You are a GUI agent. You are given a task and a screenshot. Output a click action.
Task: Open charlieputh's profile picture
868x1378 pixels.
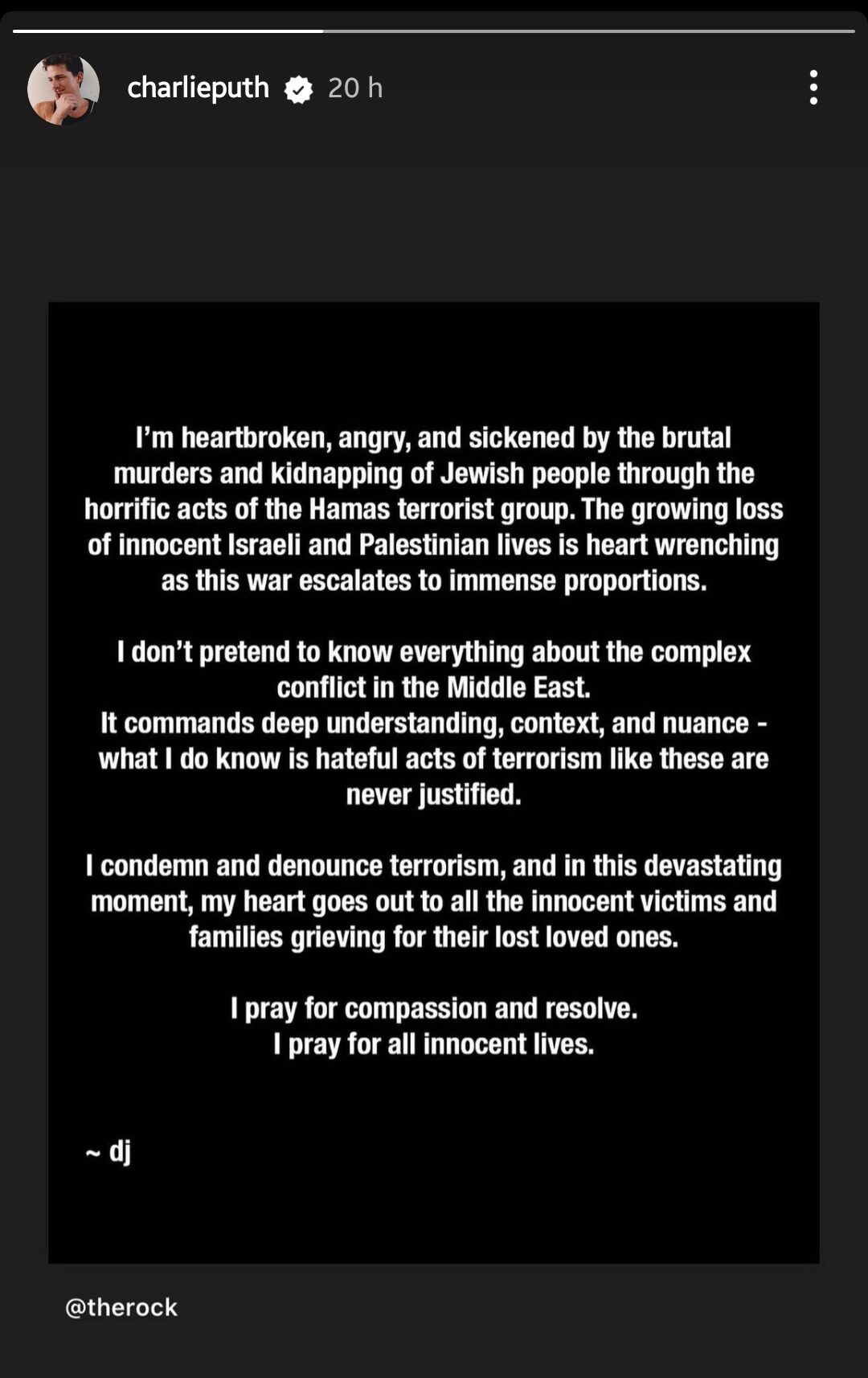[63, 88]
